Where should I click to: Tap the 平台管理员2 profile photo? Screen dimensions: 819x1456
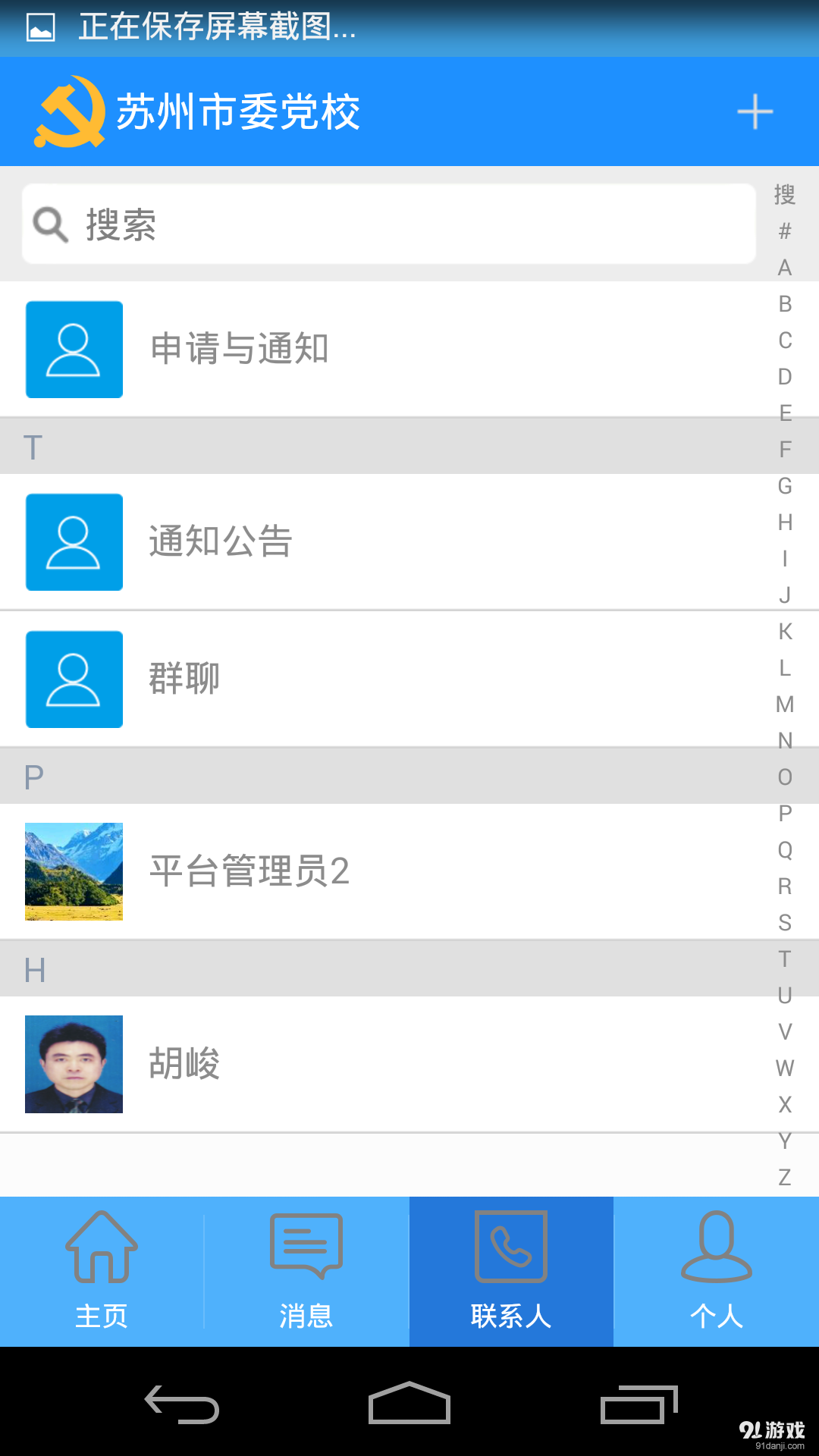pos(74,872)
